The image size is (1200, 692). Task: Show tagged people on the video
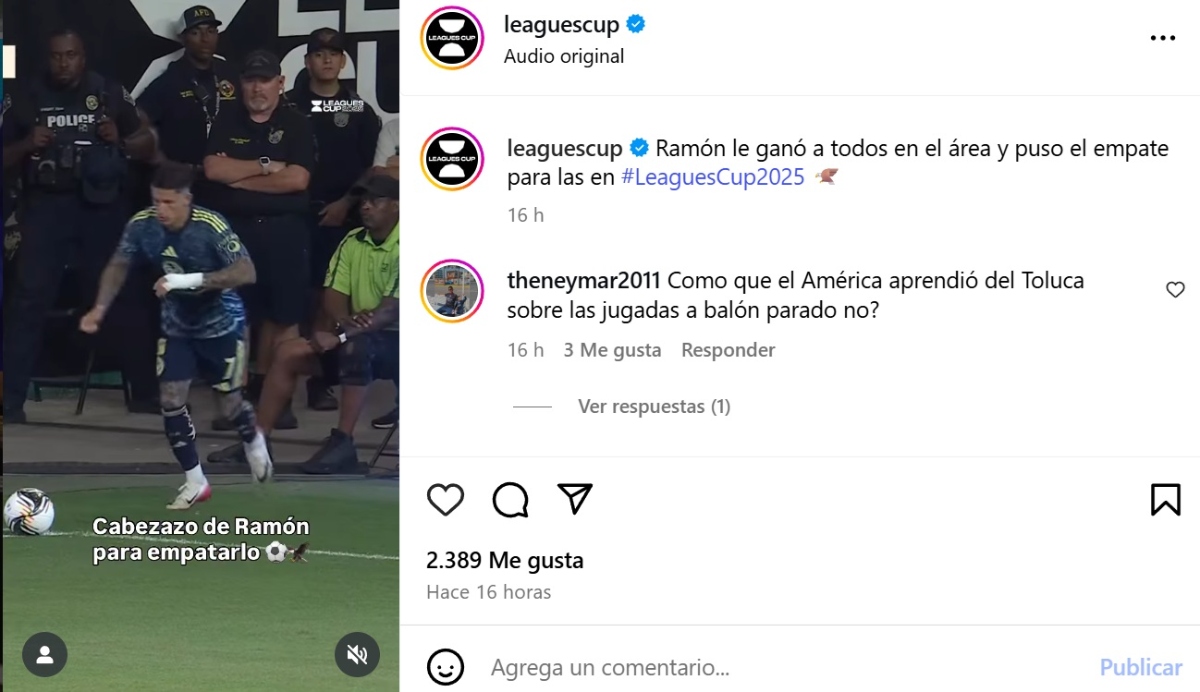pyautogui.click(x=45, y=655)
